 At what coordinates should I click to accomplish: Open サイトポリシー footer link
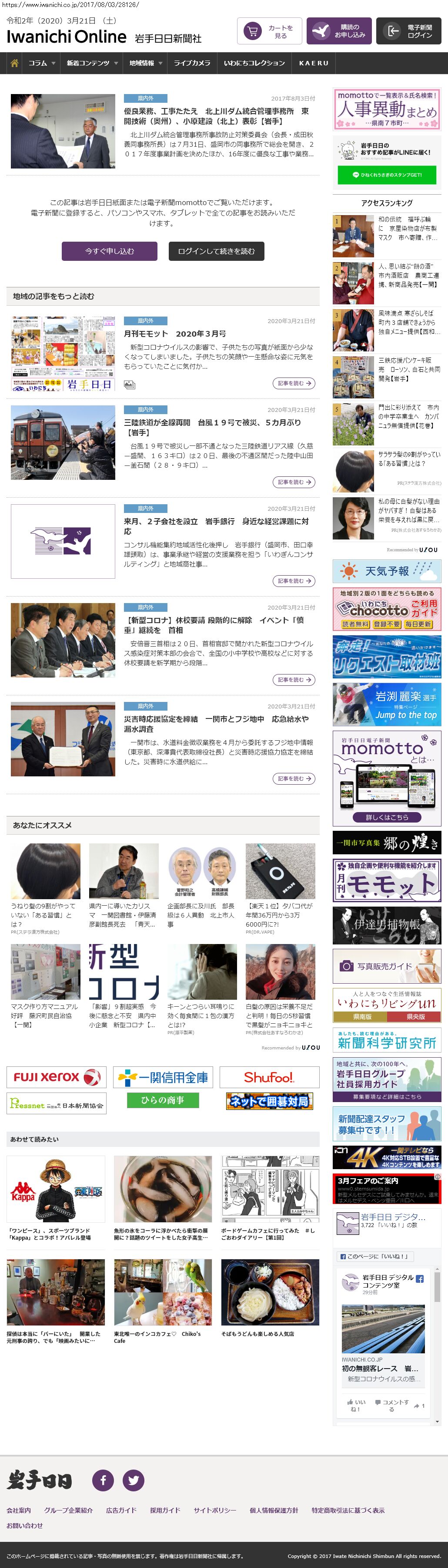pyautogui.click(x=214, y=1510)
